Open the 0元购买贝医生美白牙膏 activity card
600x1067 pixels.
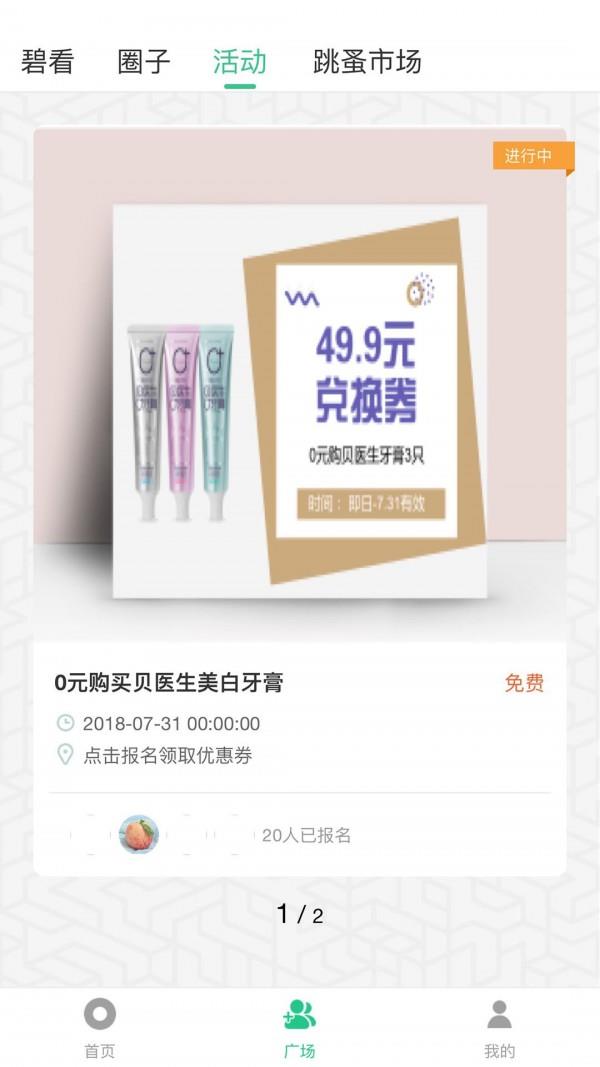click(x=300, y=500)
